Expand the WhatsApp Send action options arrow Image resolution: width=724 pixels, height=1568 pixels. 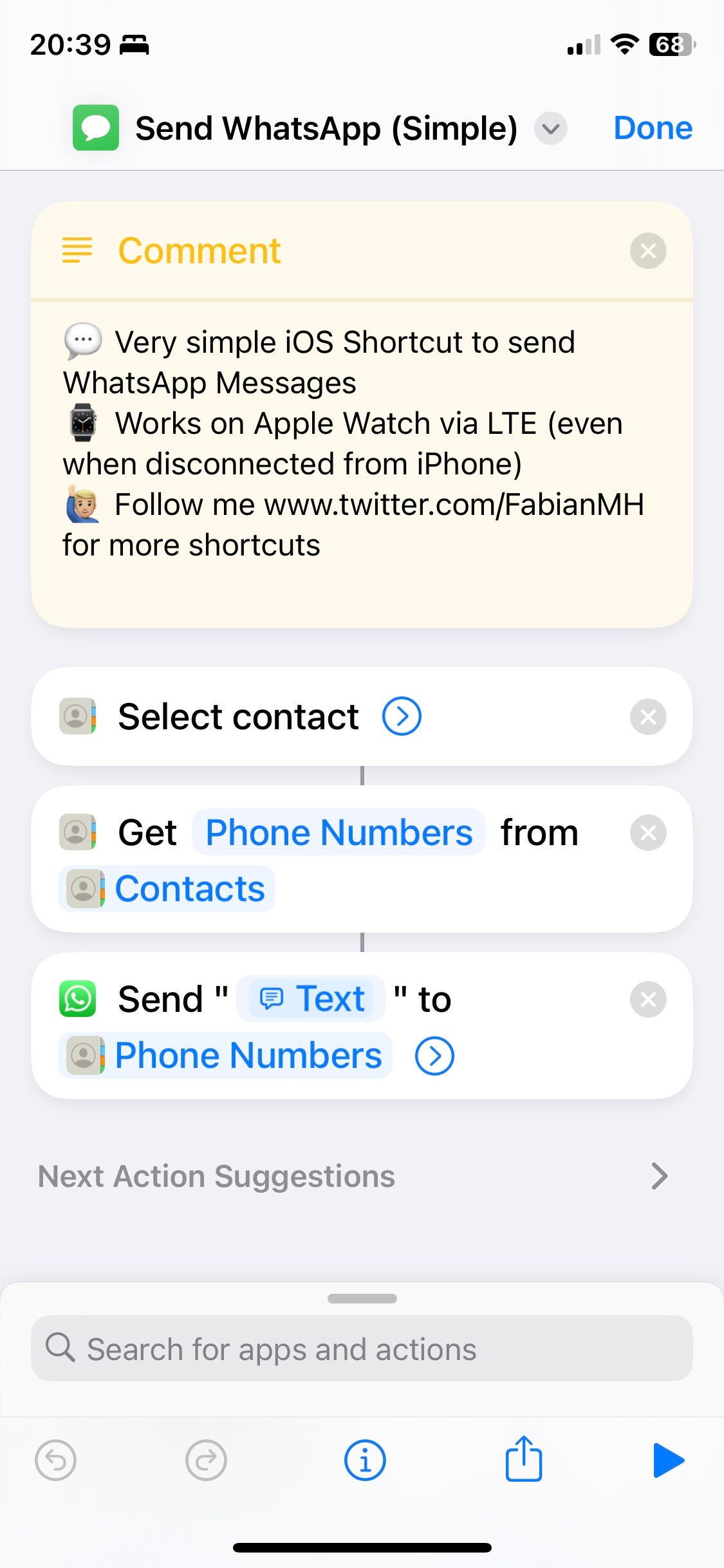coord(434,1056)
